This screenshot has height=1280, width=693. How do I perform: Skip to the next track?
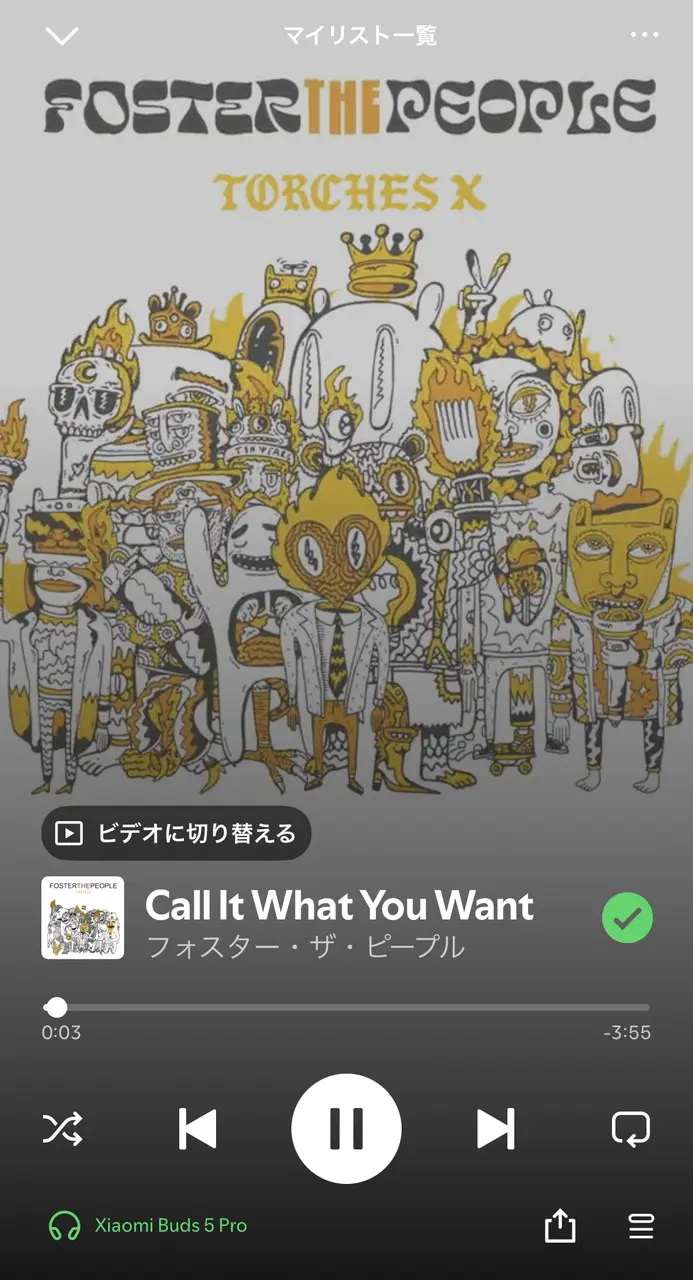click(x=495, y=1128)
